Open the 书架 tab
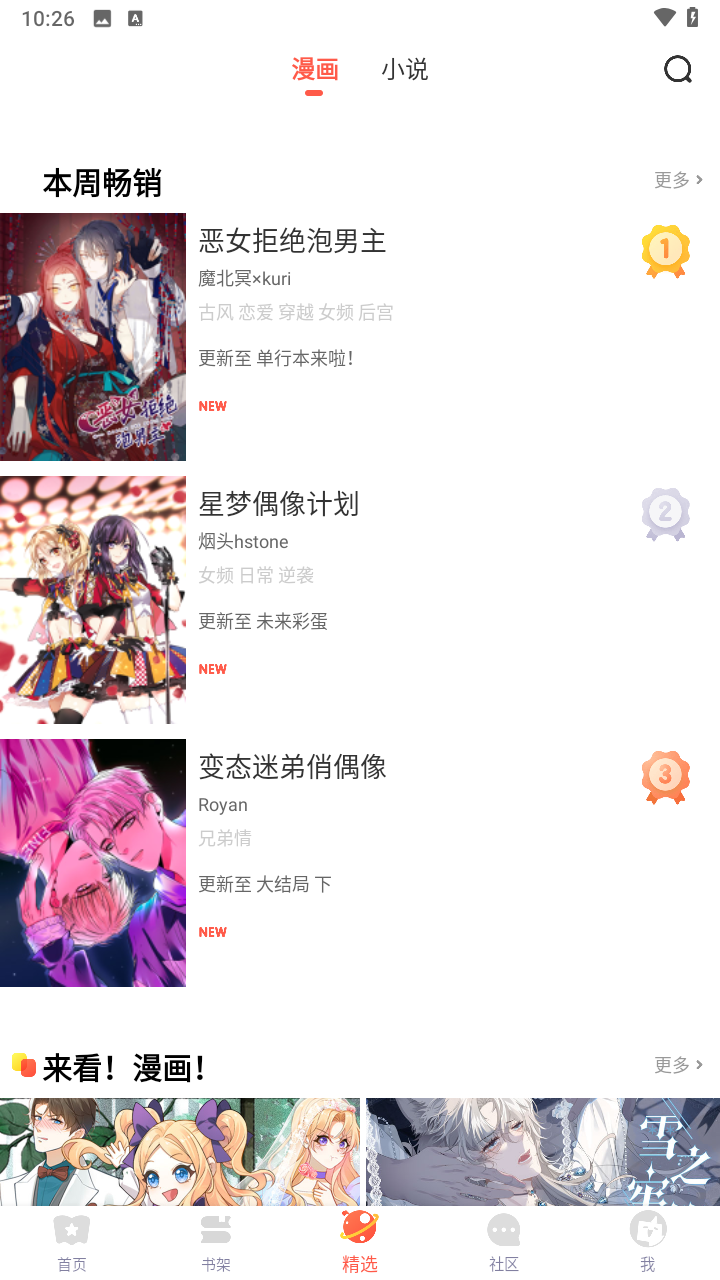This screenshot has height=1280, width=720. coord(216,1243)
